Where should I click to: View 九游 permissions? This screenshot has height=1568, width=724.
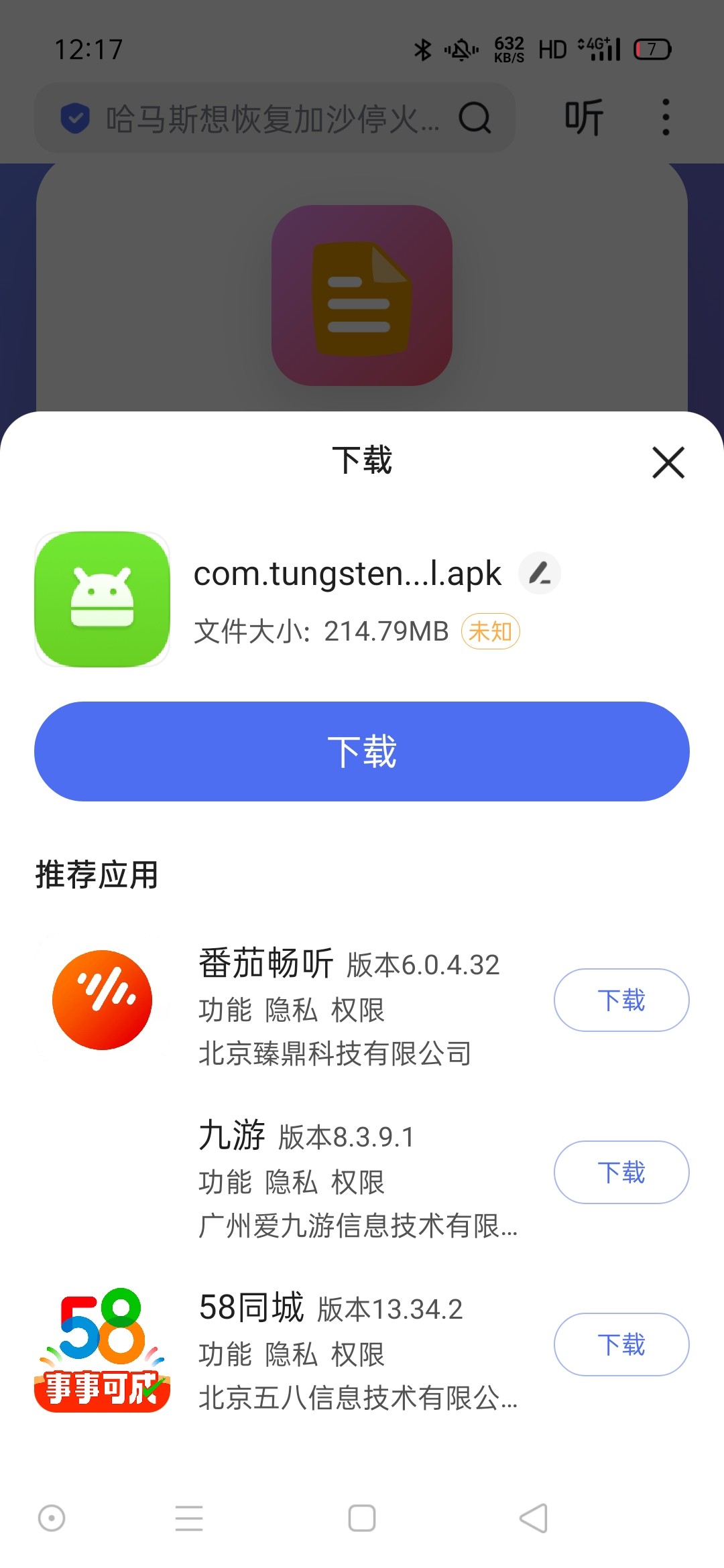coord(357,1182)
